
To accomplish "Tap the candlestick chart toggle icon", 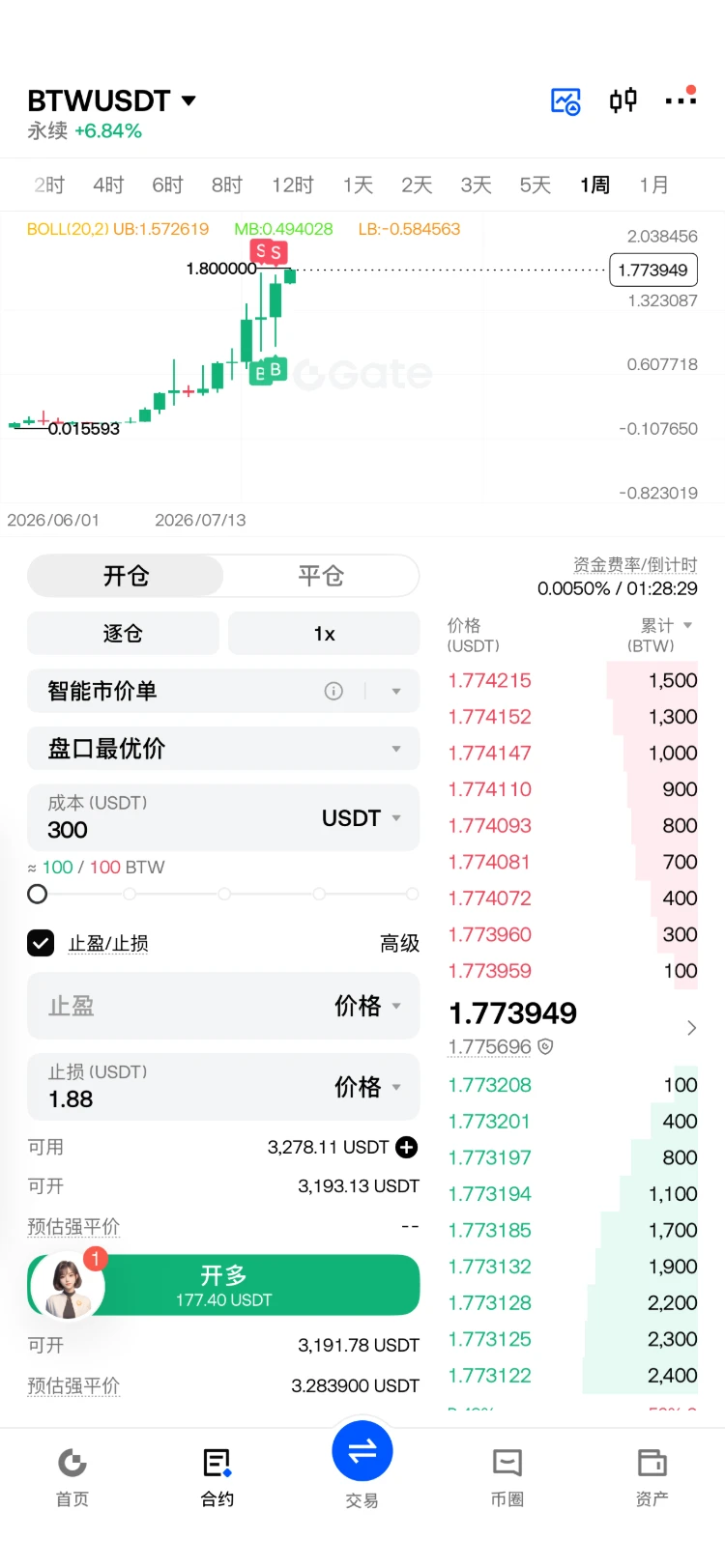I will point(623,100).
